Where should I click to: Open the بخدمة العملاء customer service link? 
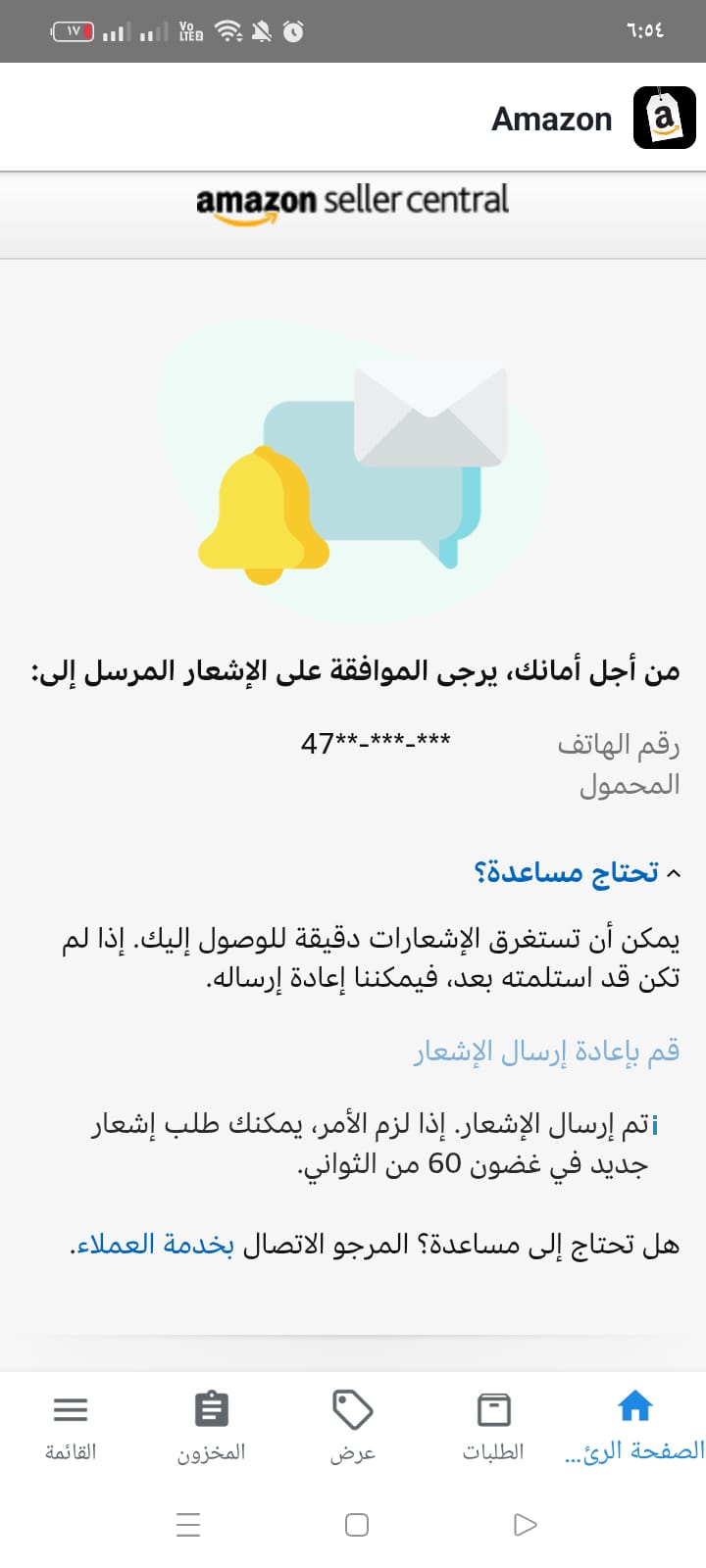point(152,1245)
